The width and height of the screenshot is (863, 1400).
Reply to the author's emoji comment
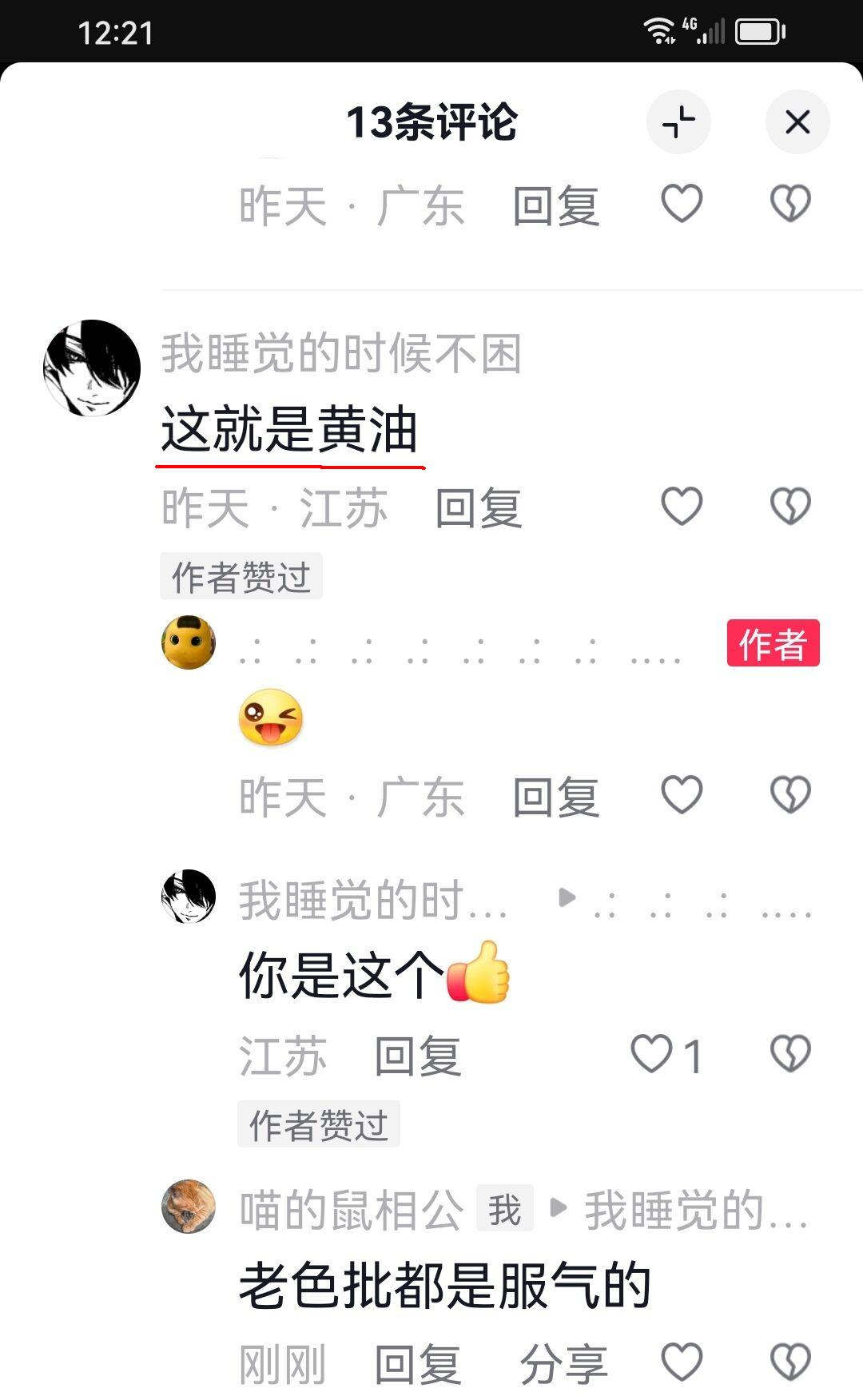[x=556, y=797]
